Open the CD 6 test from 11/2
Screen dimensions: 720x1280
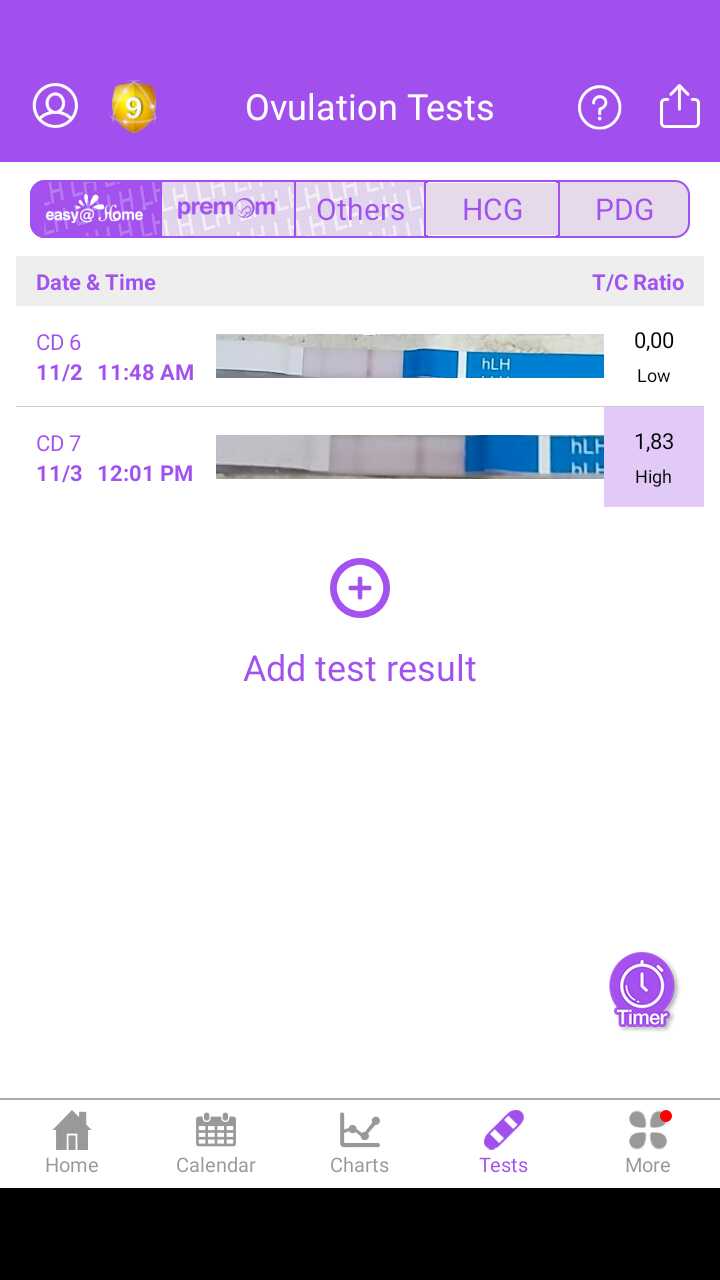point(360,357)
